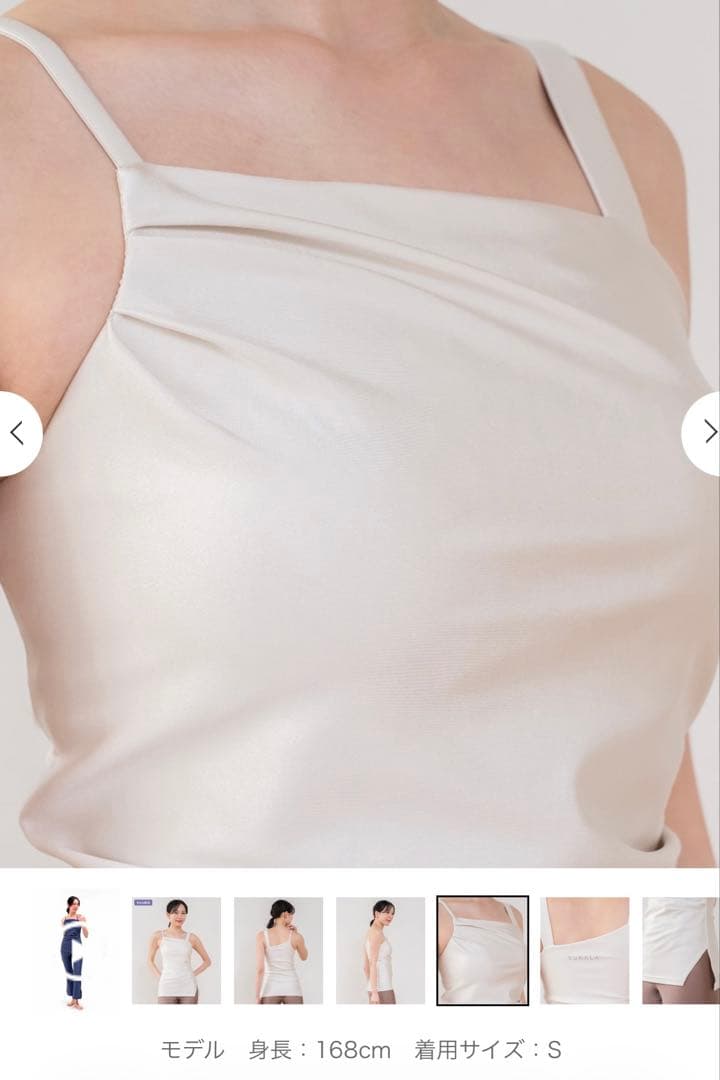Select the logo detail thumbnail
This screenshot has height=1080, width=720.
(x=584, y=950)
